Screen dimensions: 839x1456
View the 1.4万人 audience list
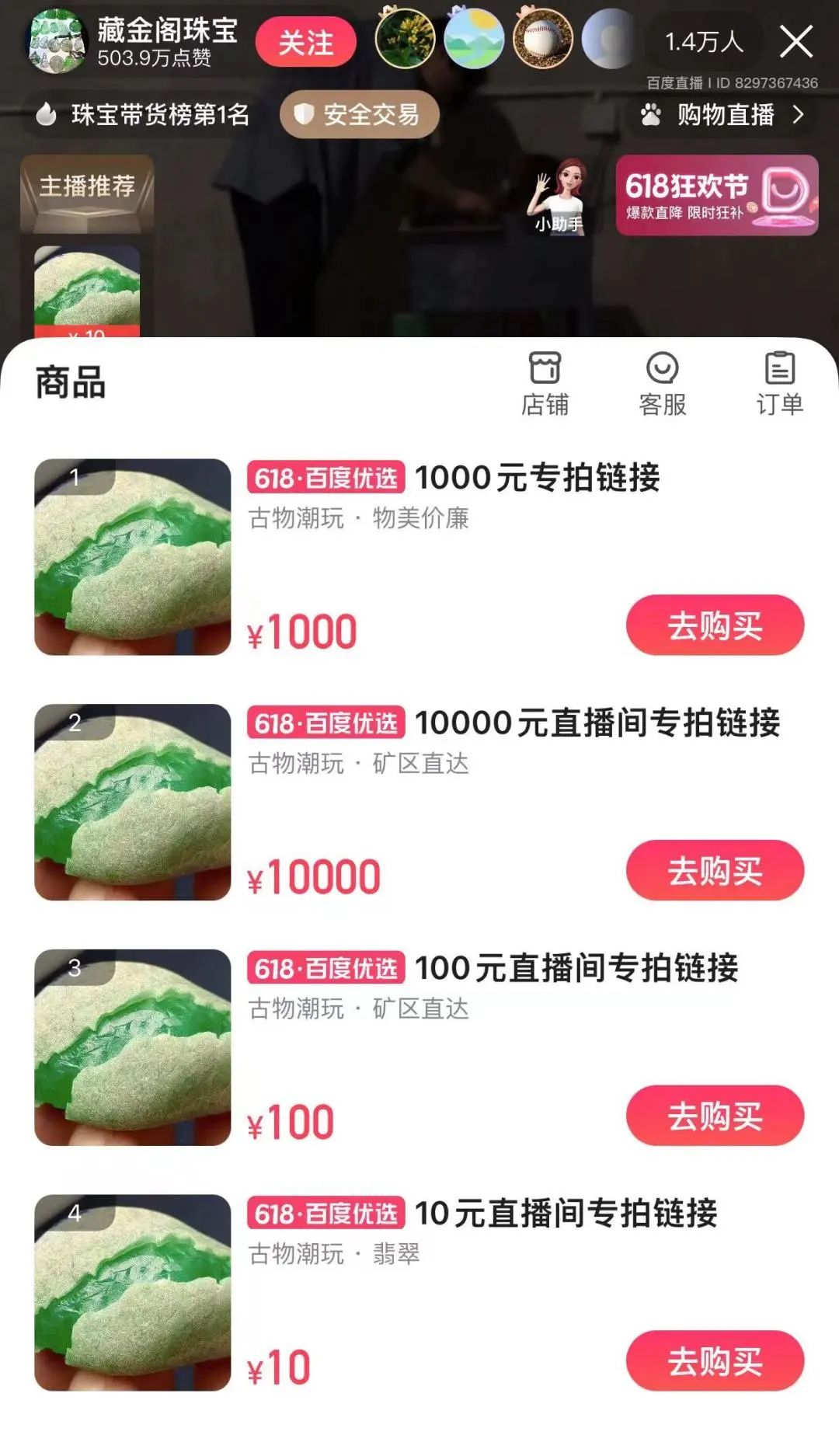[704, 42]
